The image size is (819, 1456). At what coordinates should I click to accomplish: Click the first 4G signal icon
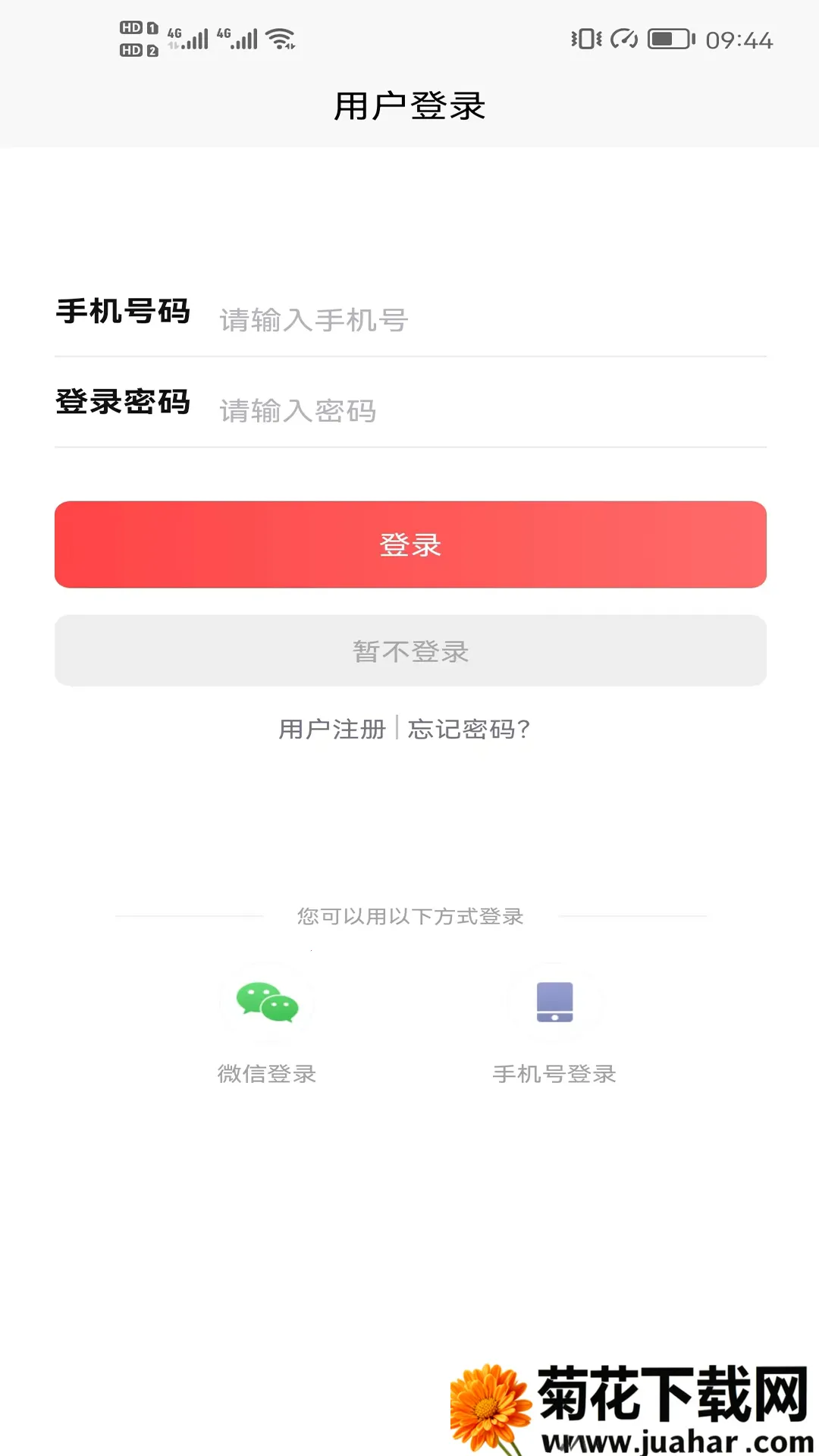coord(190,36)
